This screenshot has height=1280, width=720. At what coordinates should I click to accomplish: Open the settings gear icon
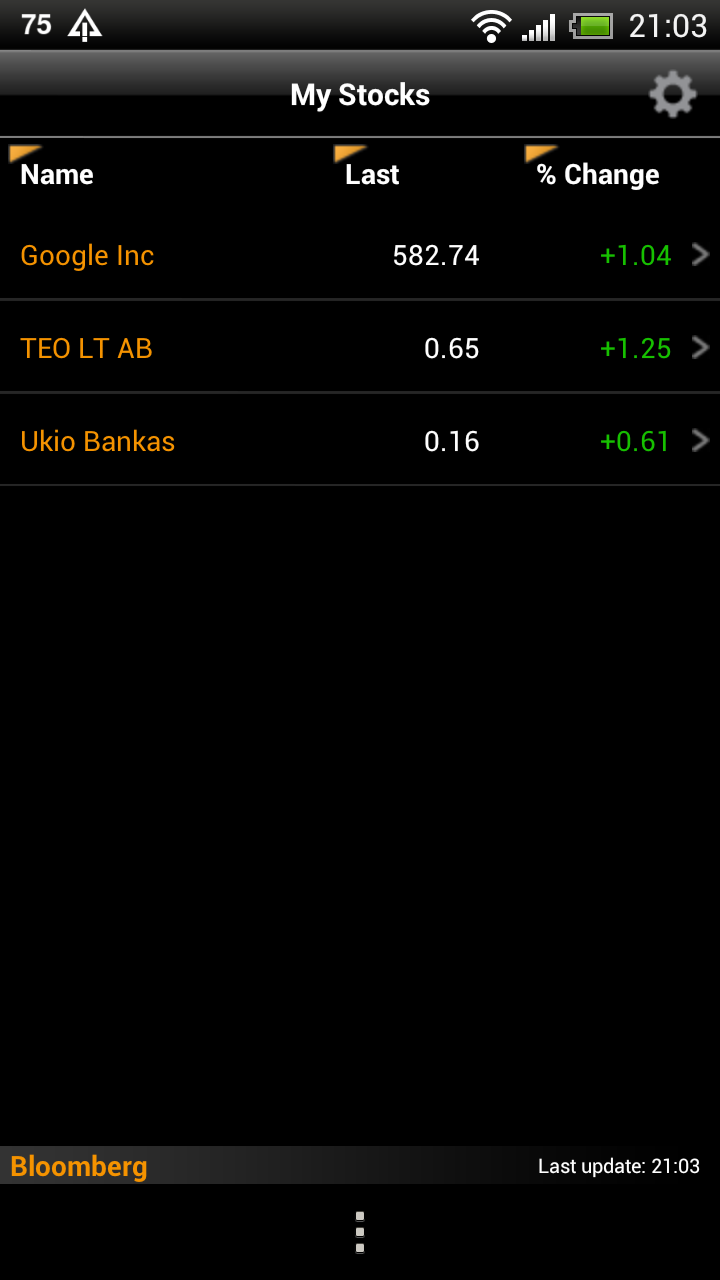click(672, 95)
